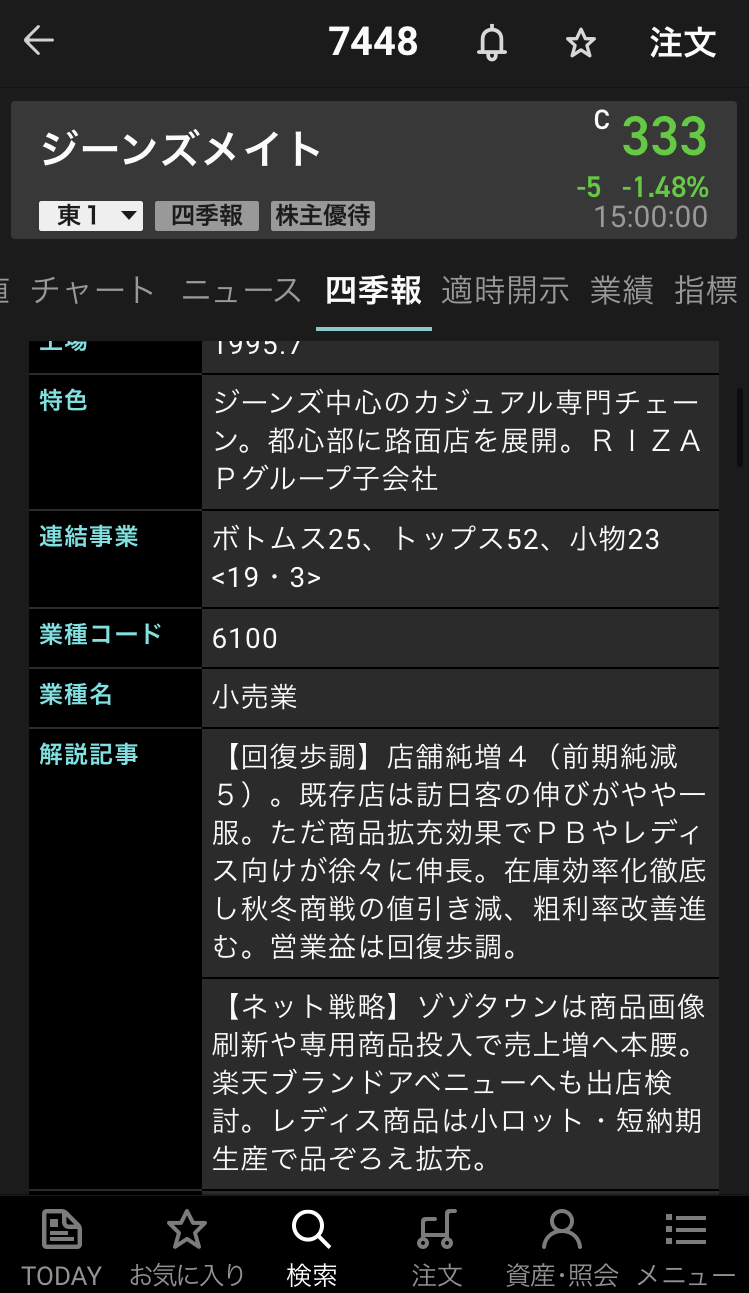The image size is (749, 1293).
Task: Open the 東1 market dropdown
Action: [x=91, y=216]
